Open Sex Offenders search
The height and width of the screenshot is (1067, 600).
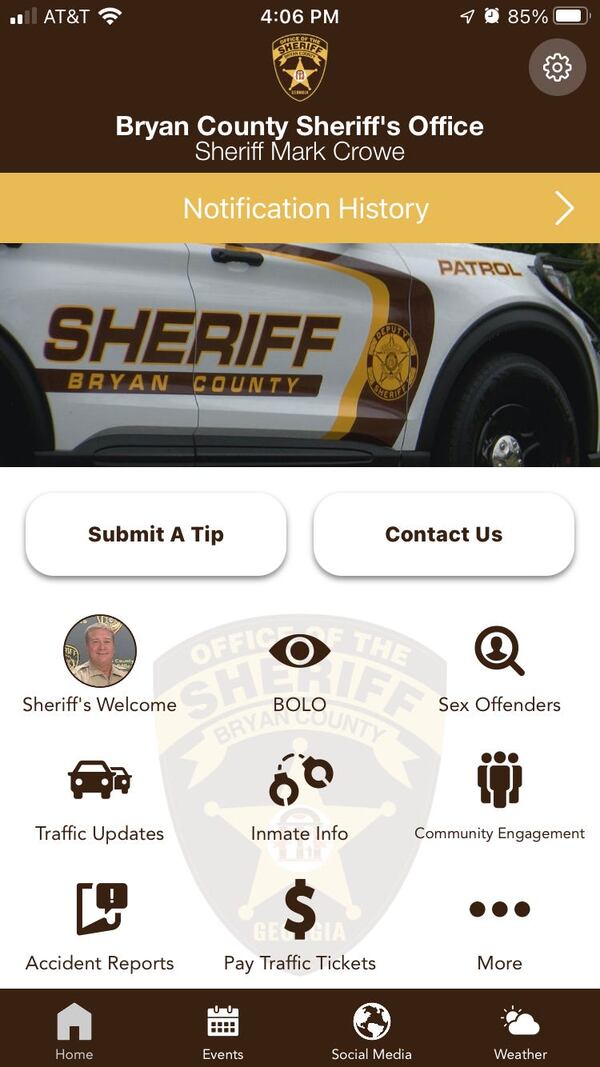[x=499, y=663]
